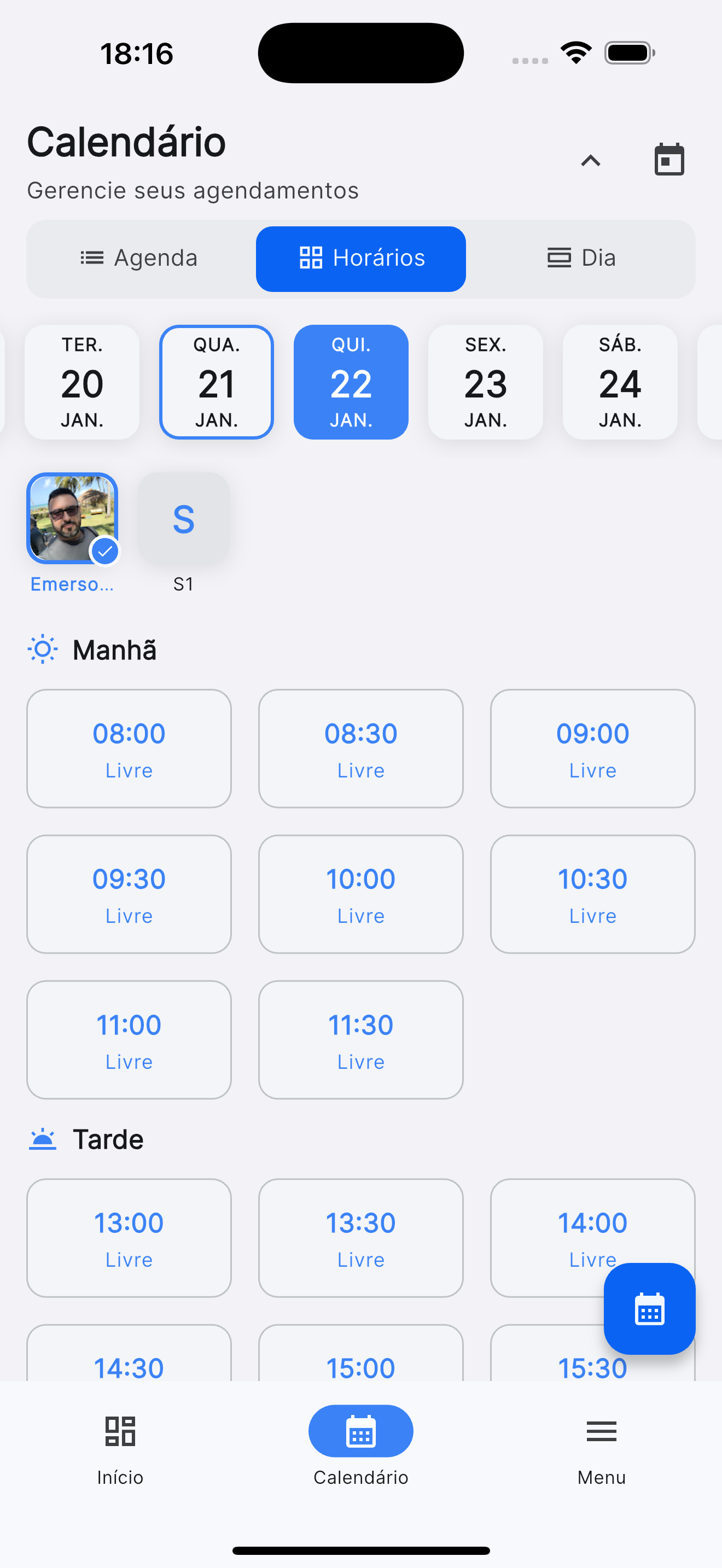The height and width of the screenshot is (1568, 722).
Task: Select Tuesday 20 Jan.
Action: click(x=82, y=382)
